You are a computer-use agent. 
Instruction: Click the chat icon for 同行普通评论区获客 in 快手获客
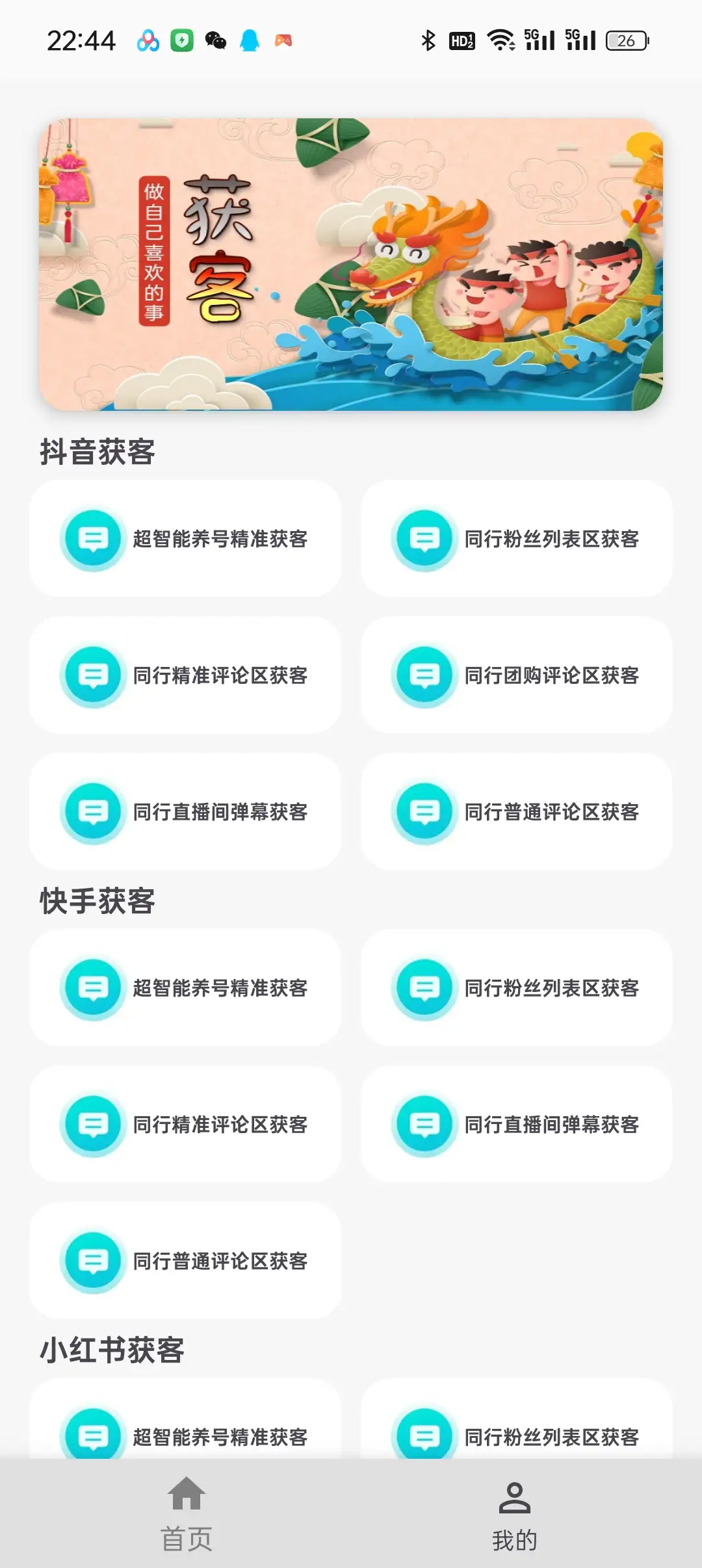click(92, 1261)
